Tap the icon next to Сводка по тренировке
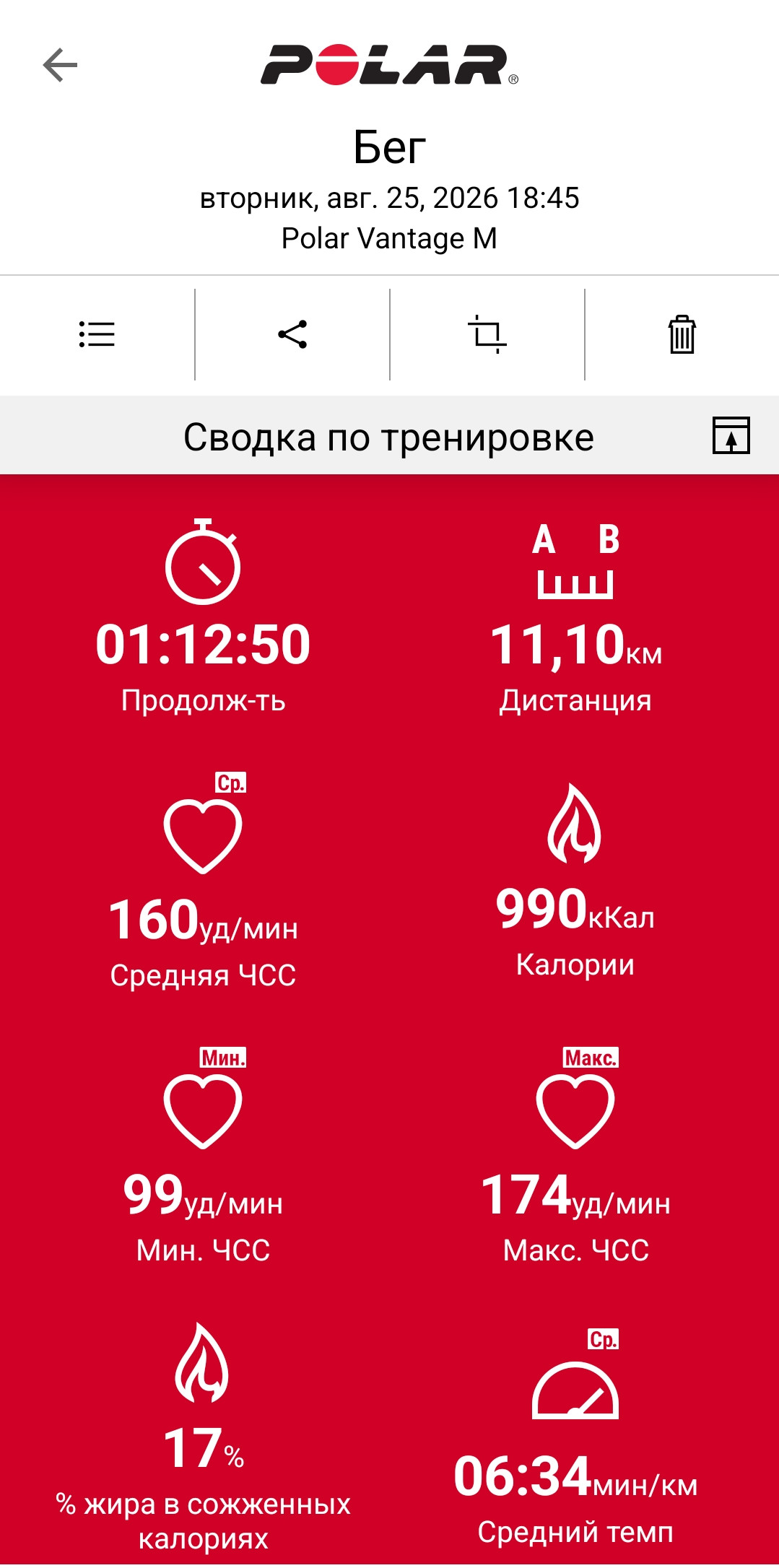This screenshot has width=779, height=1568. tap(731, 435)
